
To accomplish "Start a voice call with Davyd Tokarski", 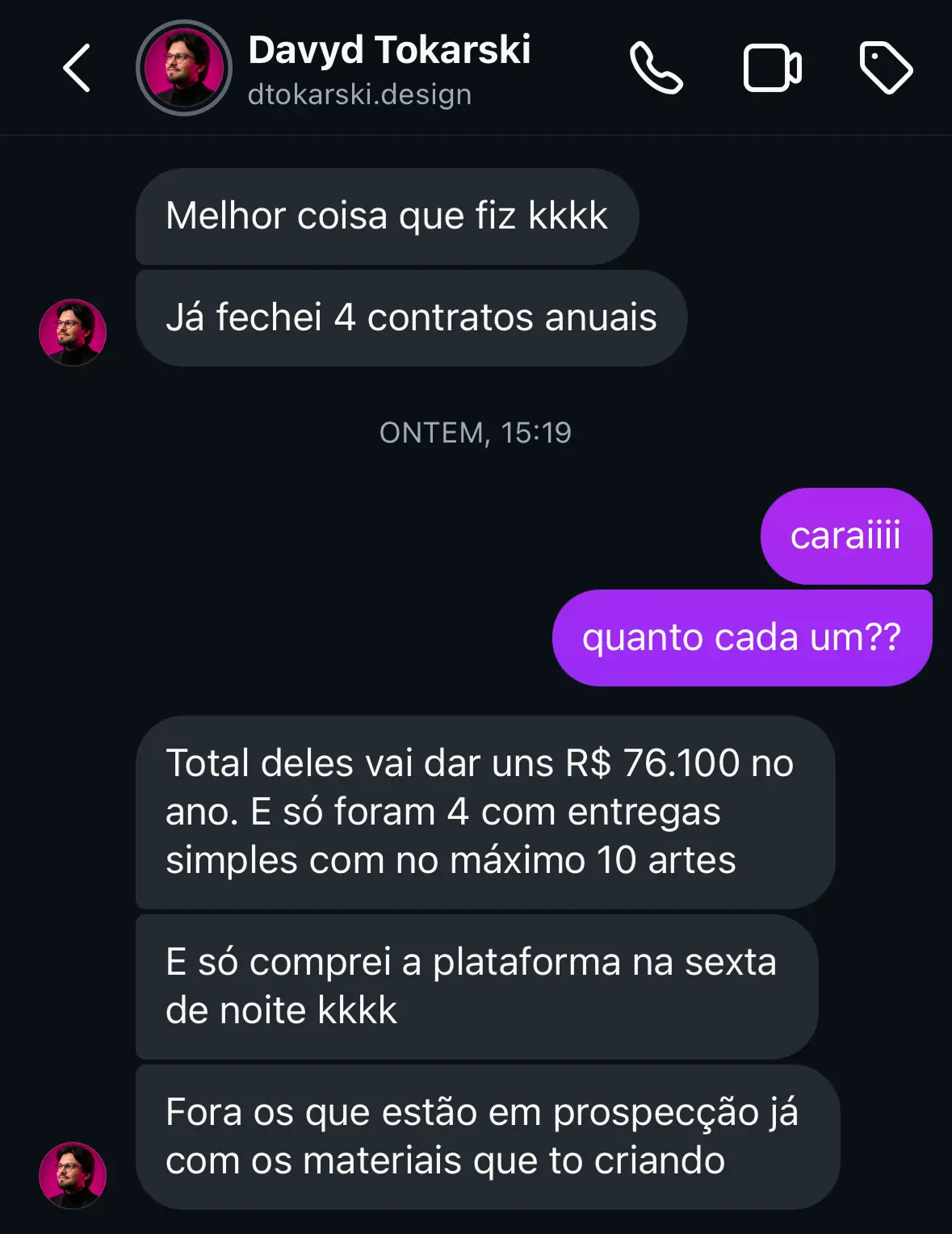I will pos(656,68).
